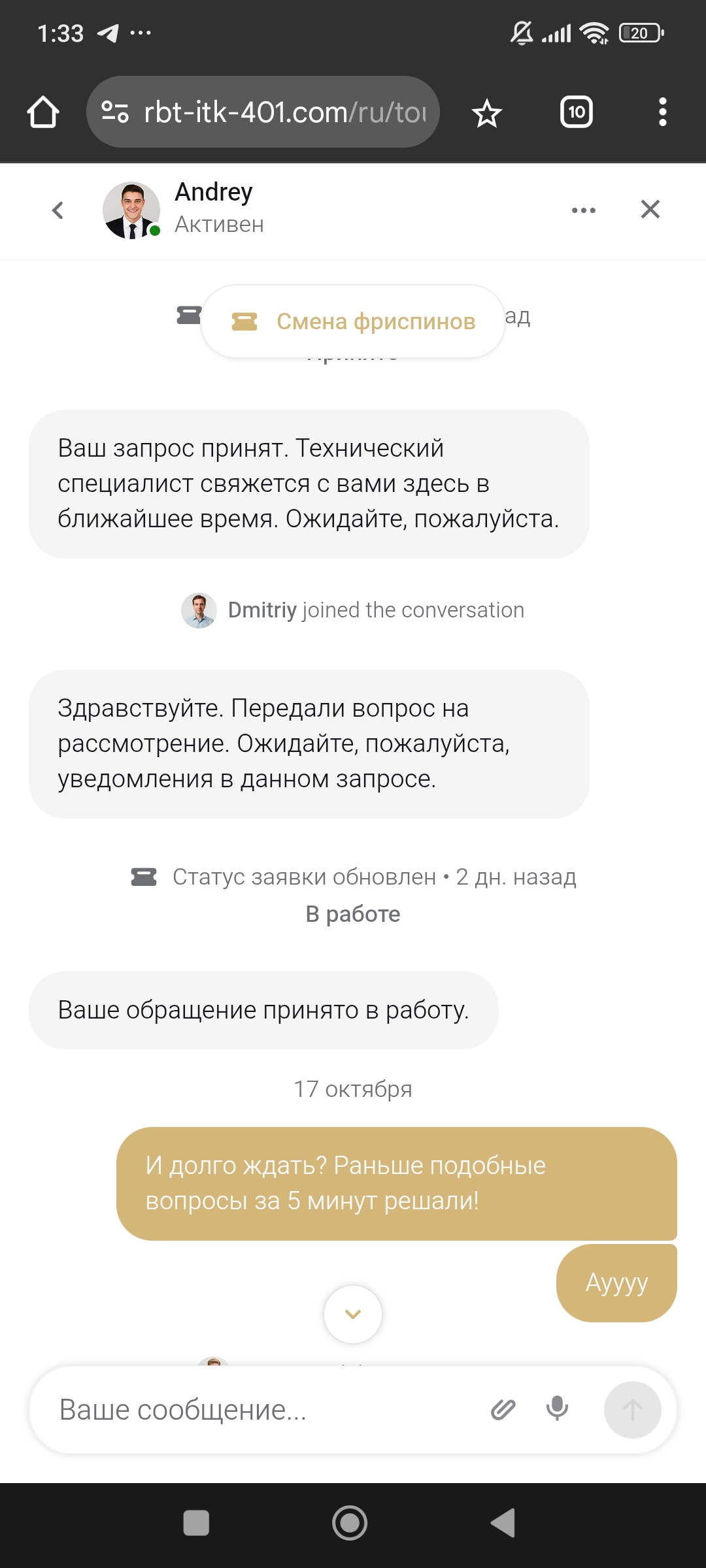Attach a file with the paperclip
Image resolution: width=706 pixels, height=1568 pixels.
(503, 1410)
